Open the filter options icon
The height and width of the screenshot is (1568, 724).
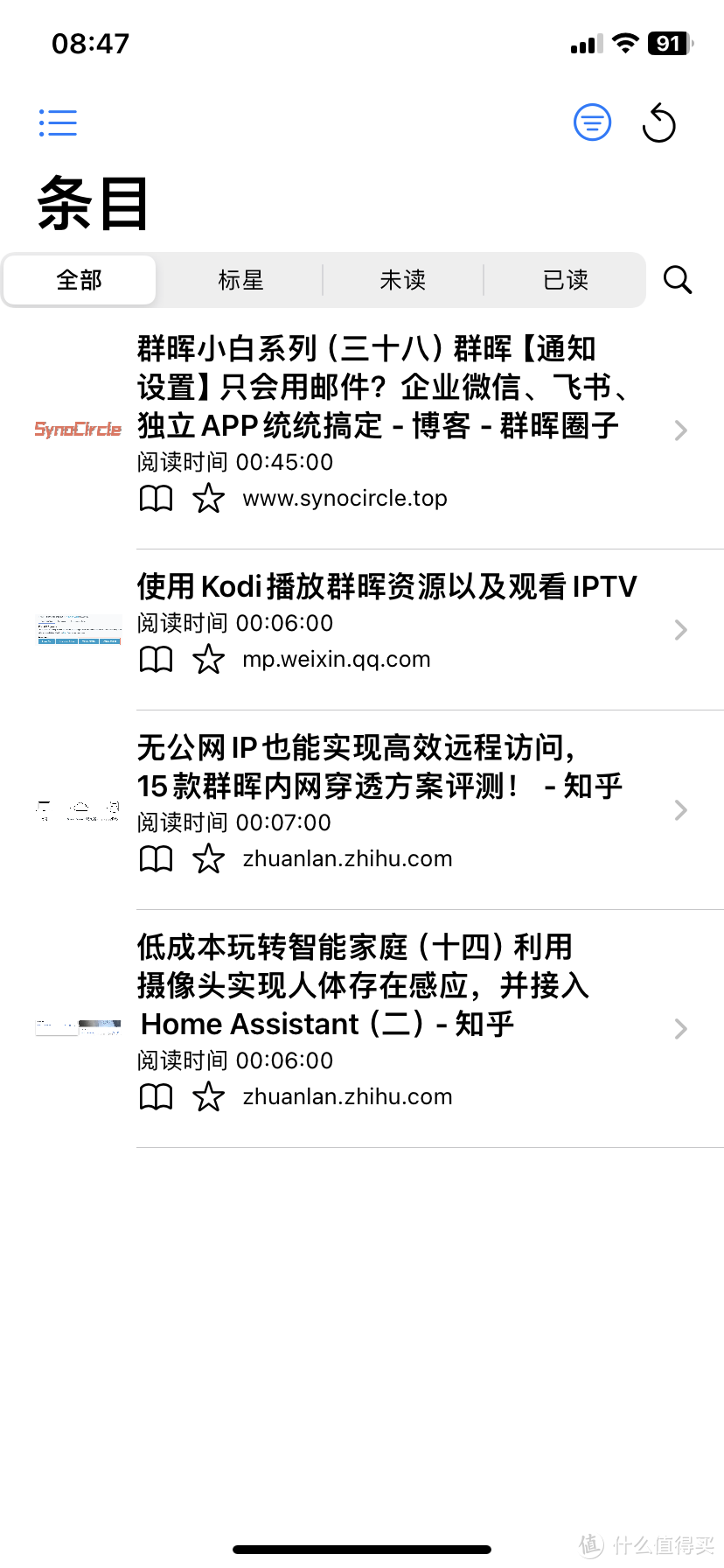(592, 122)
